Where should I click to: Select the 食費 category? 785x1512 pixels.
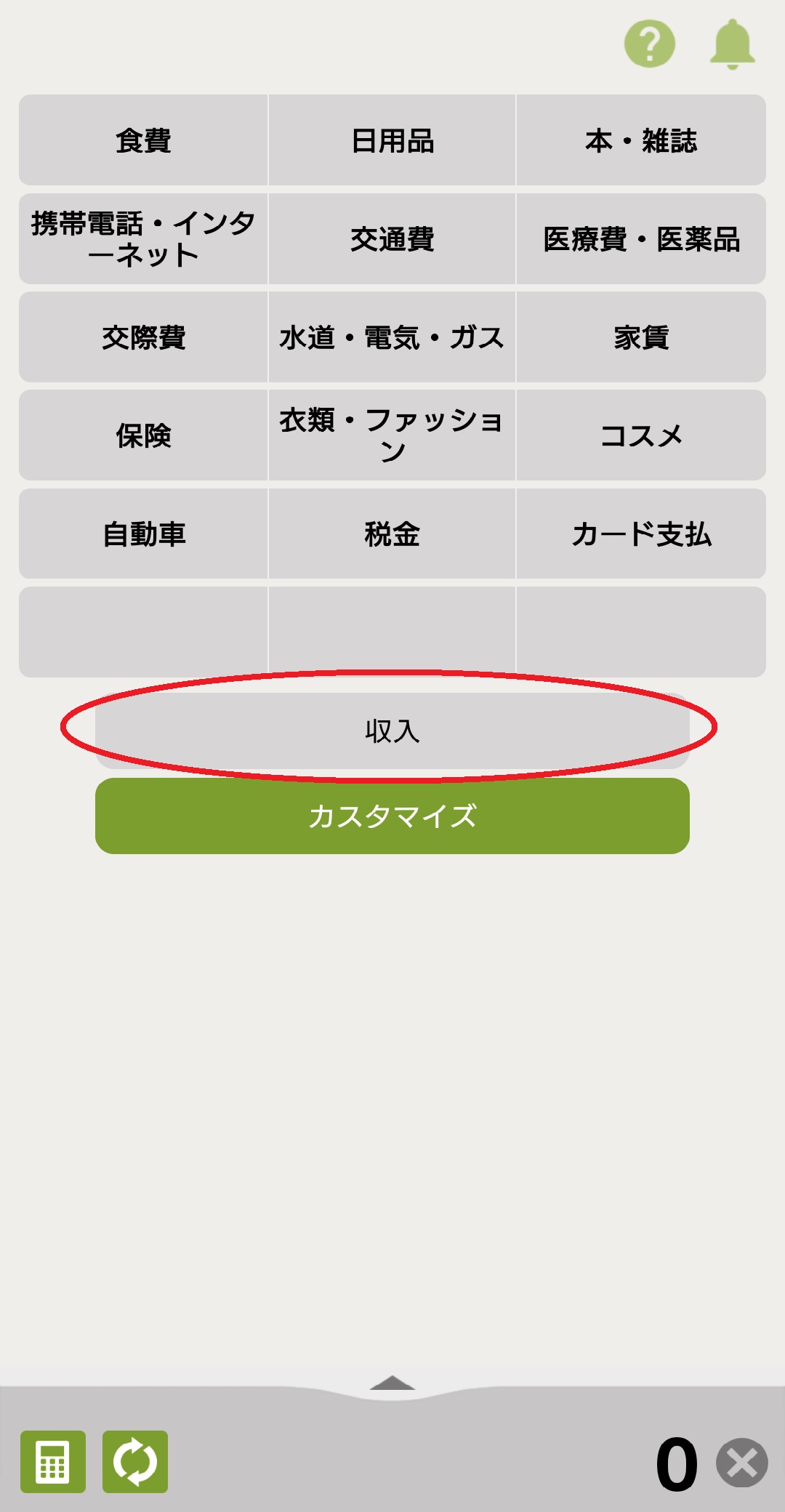coord(143,140)
